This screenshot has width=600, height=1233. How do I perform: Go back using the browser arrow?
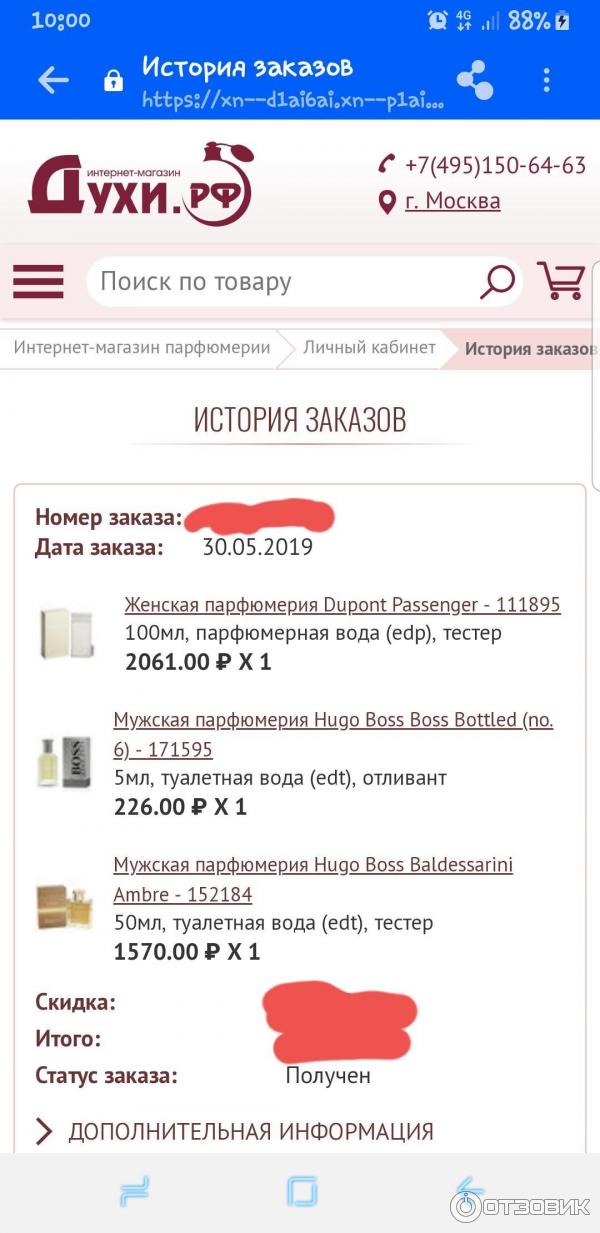pos(53,81)
